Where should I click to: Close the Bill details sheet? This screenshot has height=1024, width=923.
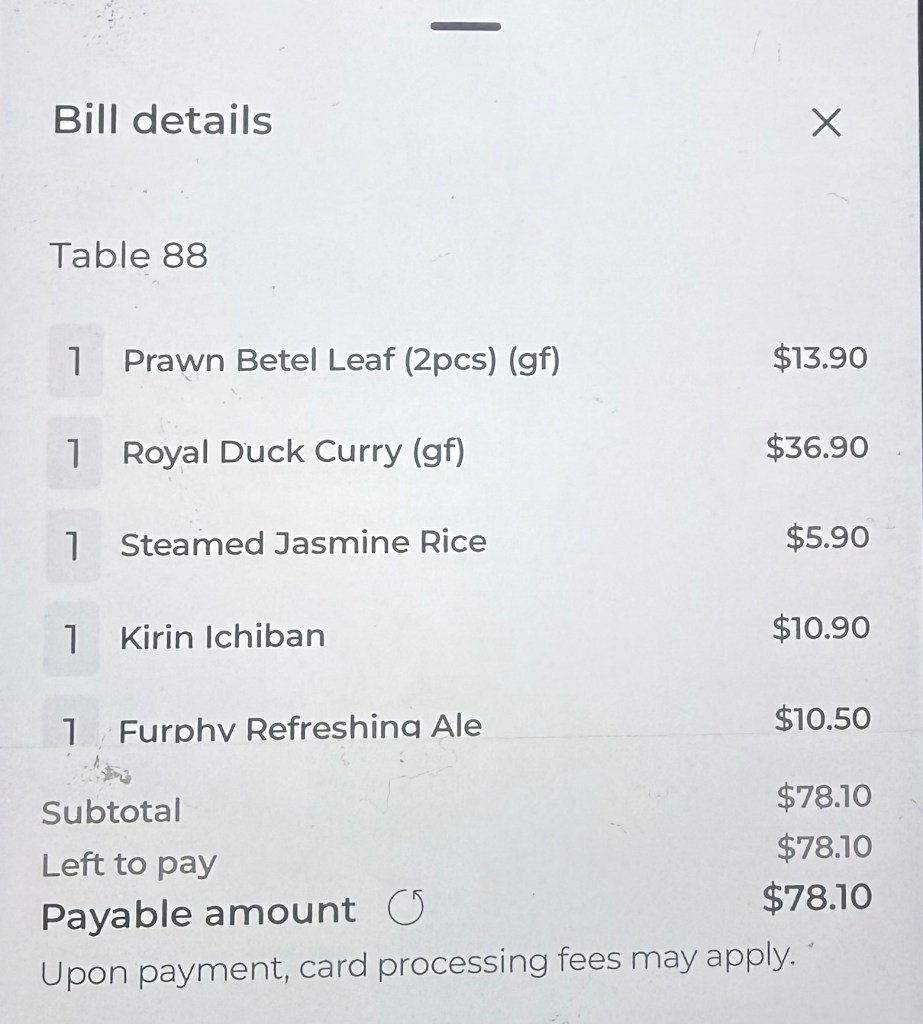pyautogui.click(x=825, y=123)
